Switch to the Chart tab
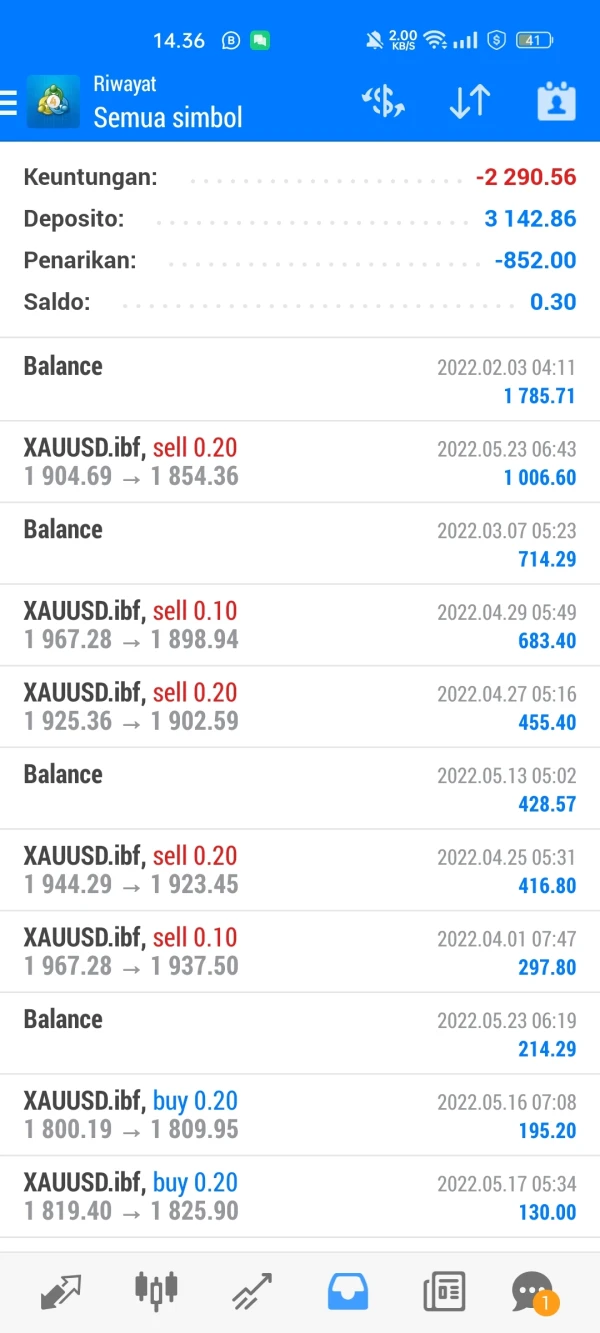Viewport: 600px width, 1333px height. [157, 1291]
